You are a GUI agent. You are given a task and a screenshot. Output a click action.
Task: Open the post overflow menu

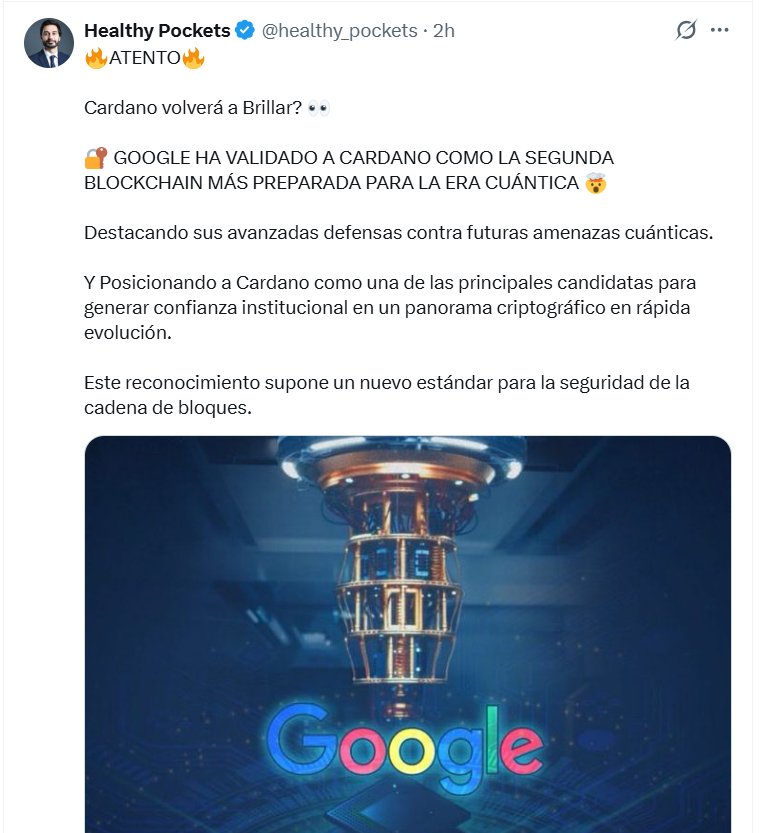coord(719,30)
